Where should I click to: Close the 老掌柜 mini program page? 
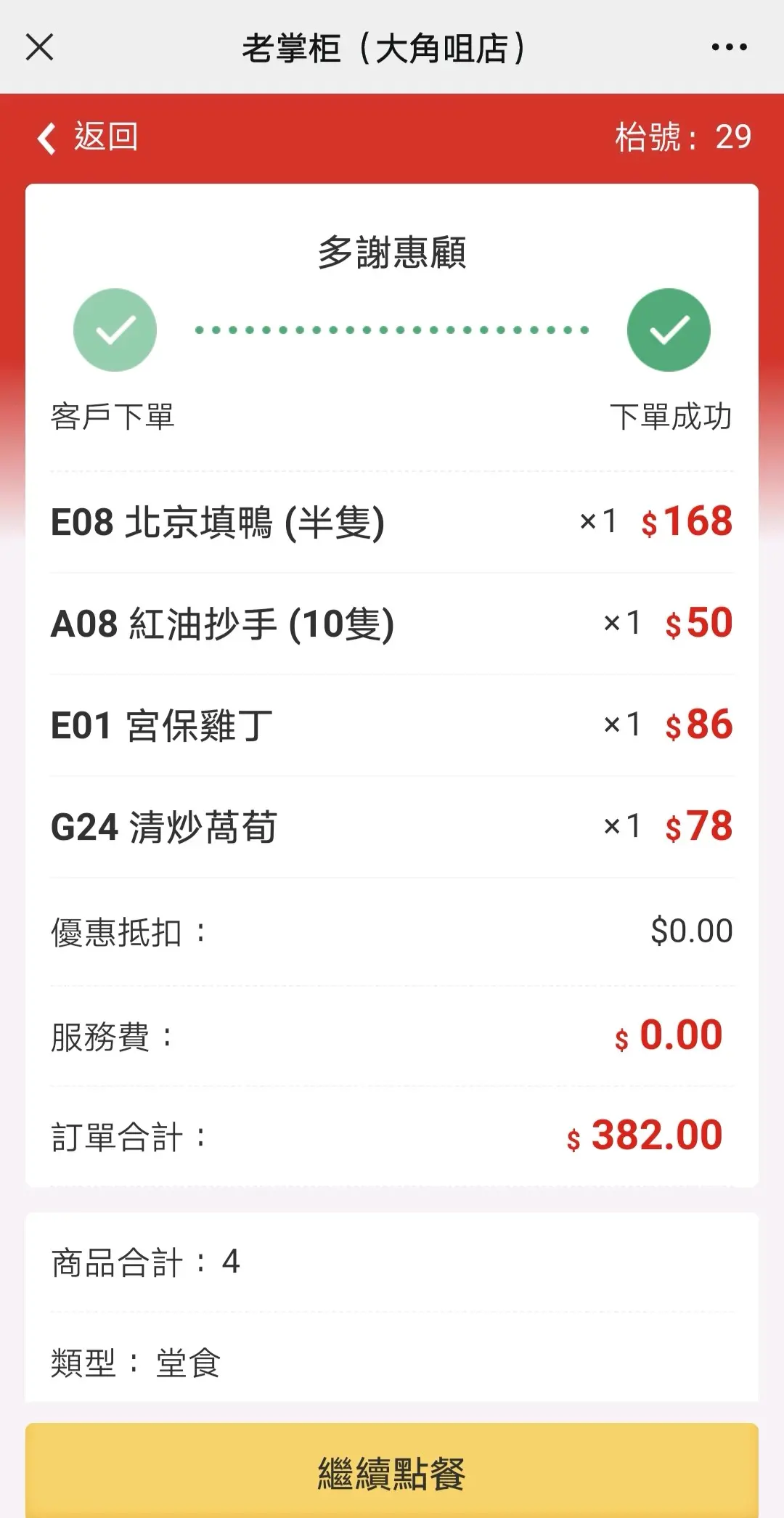point(40,47)
